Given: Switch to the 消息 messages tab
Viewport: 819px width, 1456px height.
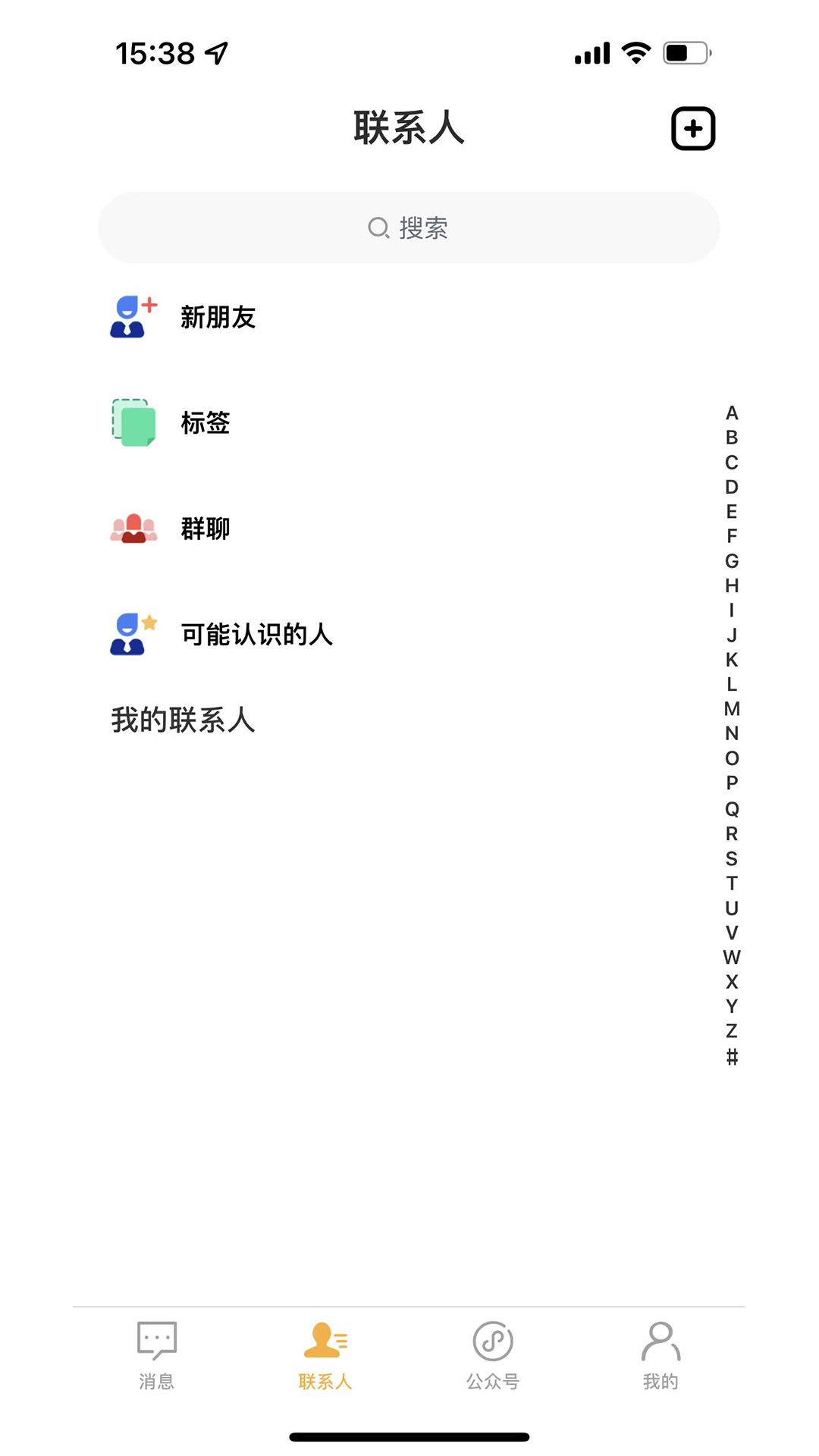Looking at the screenshot, I should (157, 1355).
